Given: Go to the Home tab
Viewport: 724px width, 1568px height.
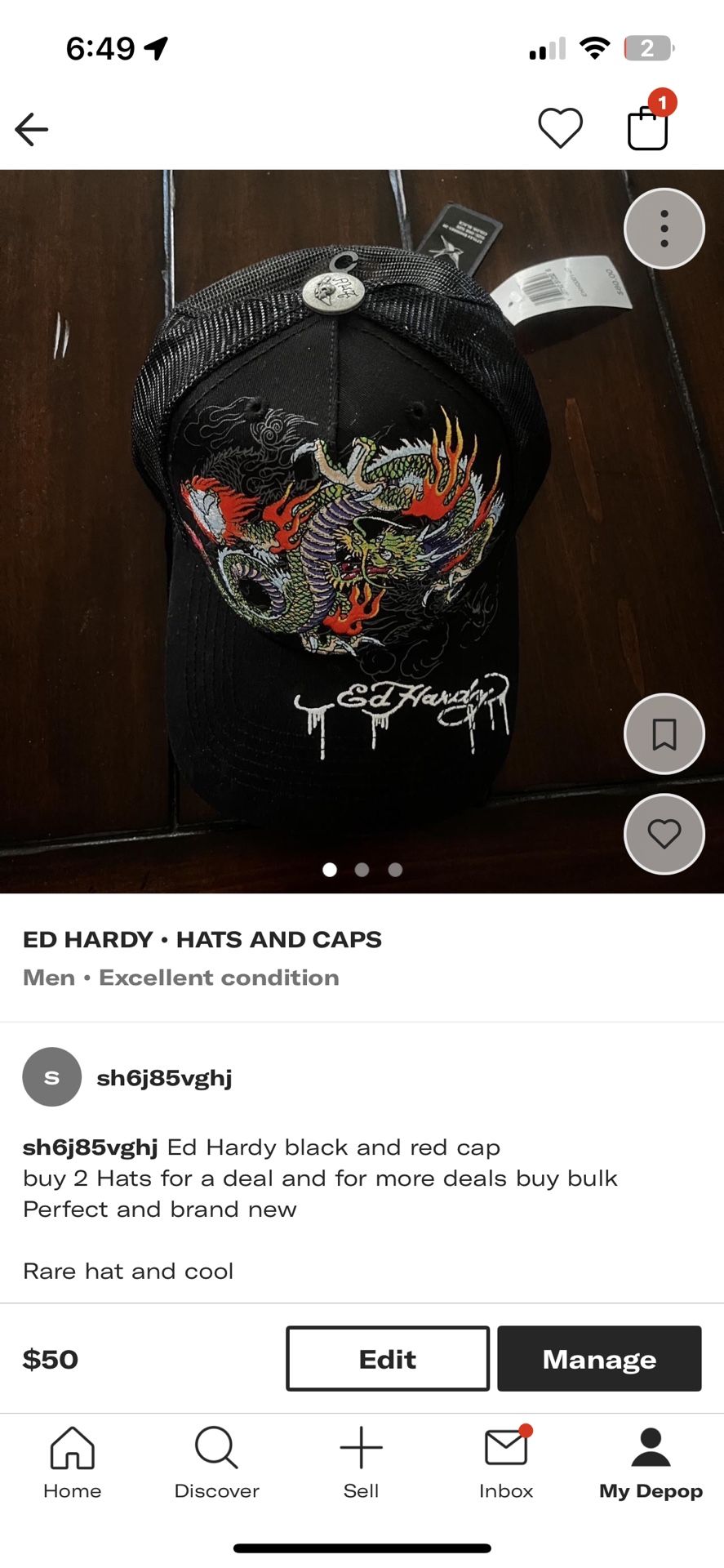Looking at the screenshot, I should tap(73, 1463).
